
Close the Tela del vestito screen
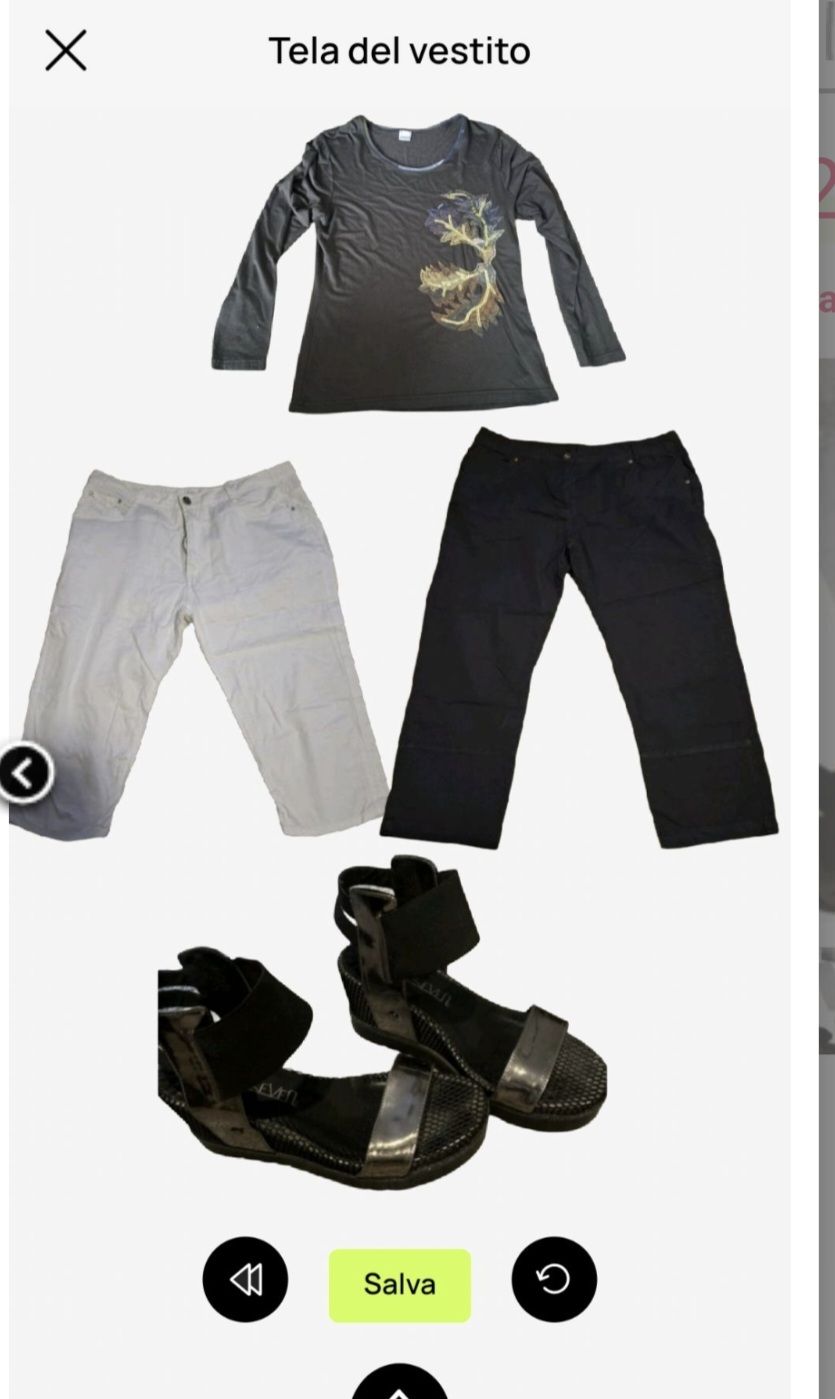click(x=66, y=50)
